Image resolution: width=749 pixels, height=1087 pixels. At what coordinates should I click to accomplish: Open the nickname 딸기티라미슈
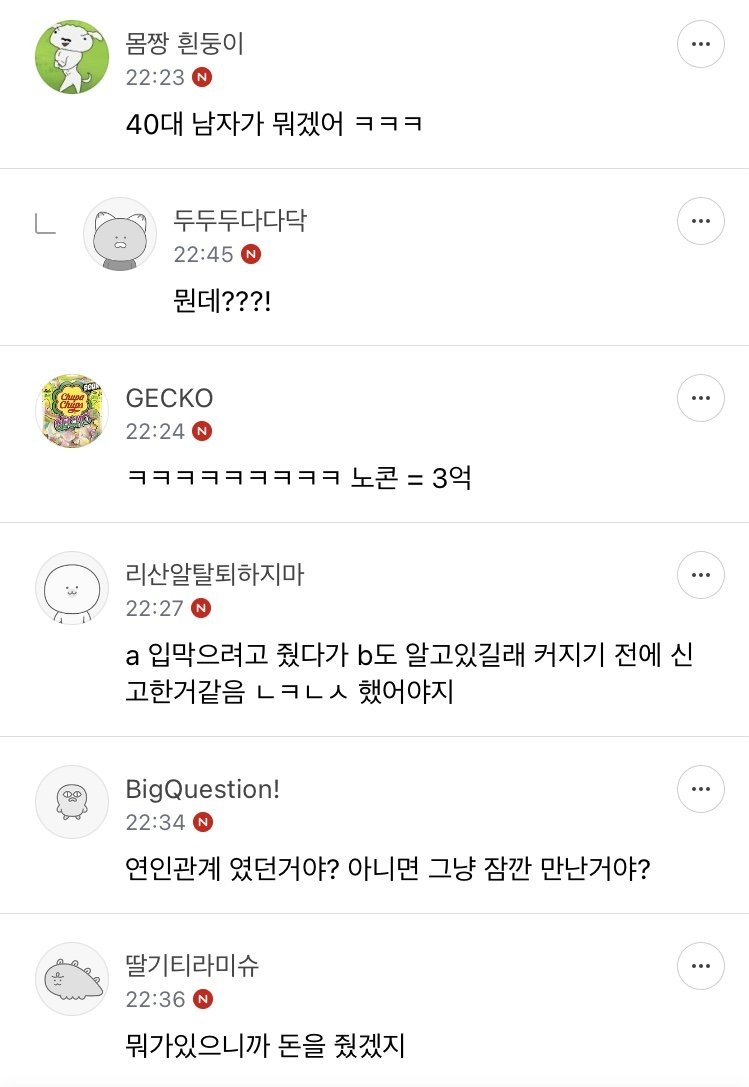[x=192, y=966]
